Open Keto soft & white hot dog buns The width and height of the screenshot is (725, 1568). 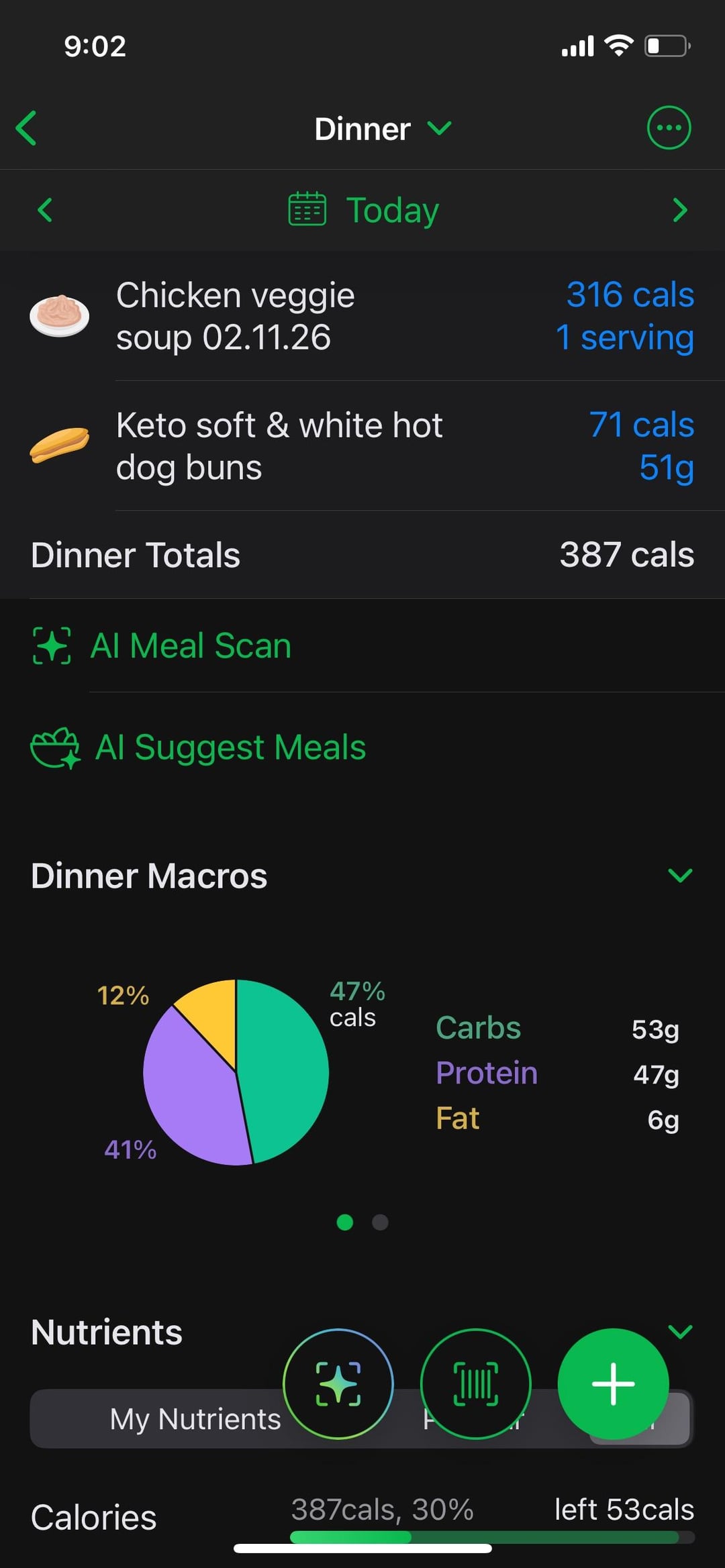tap(362, 446)
